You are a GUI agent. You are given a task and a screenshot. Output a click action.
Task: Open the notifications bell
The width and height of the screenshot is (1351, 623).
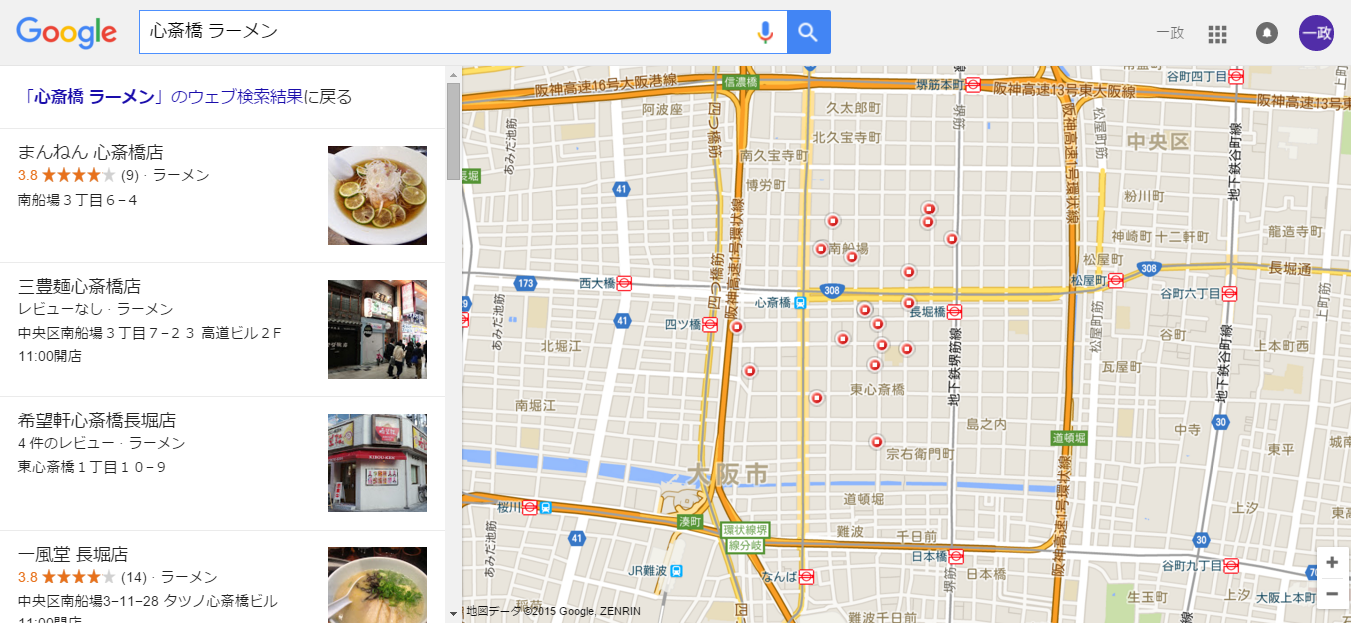click(x=1266, y=33)
